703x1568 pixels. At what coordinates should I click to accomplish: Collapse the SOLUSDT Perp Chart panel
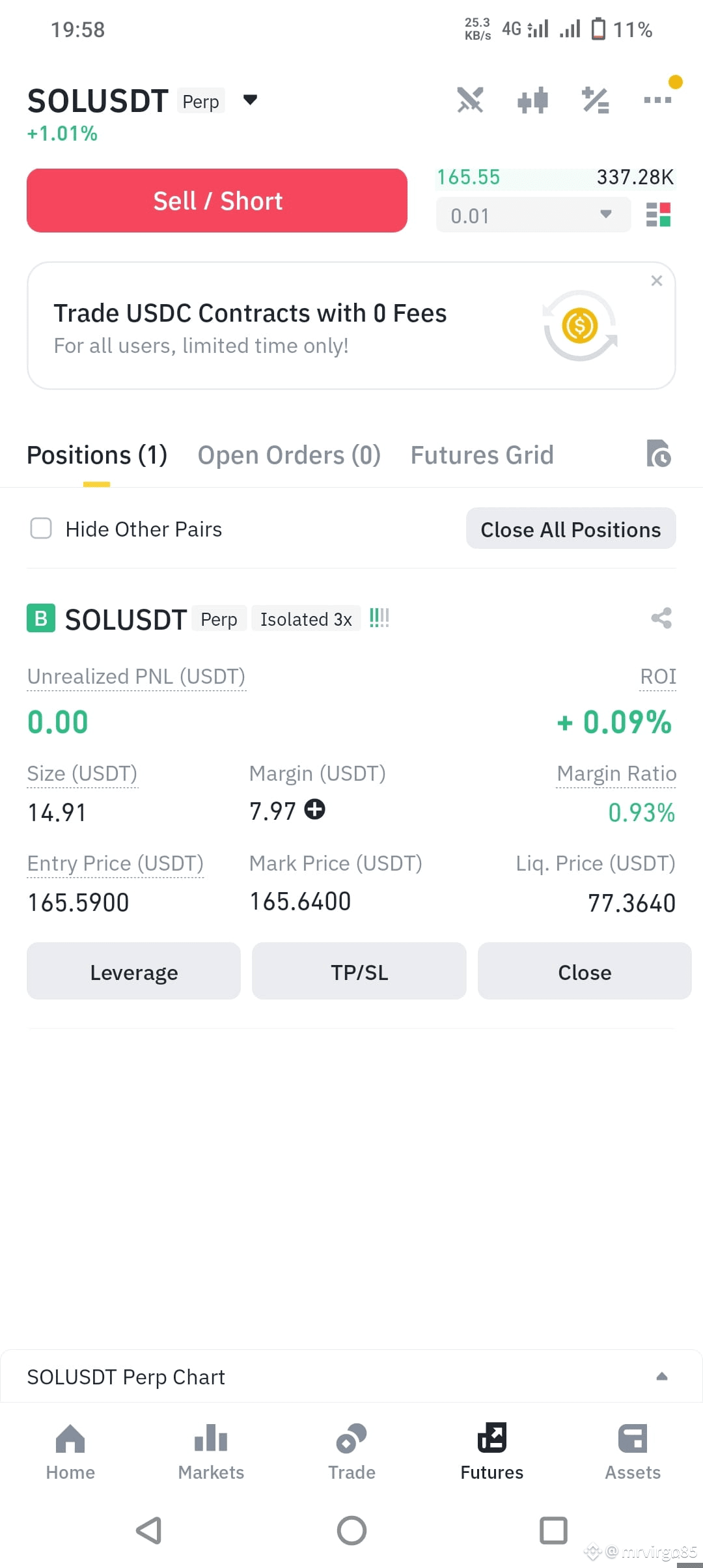[x=663, y=1376]
